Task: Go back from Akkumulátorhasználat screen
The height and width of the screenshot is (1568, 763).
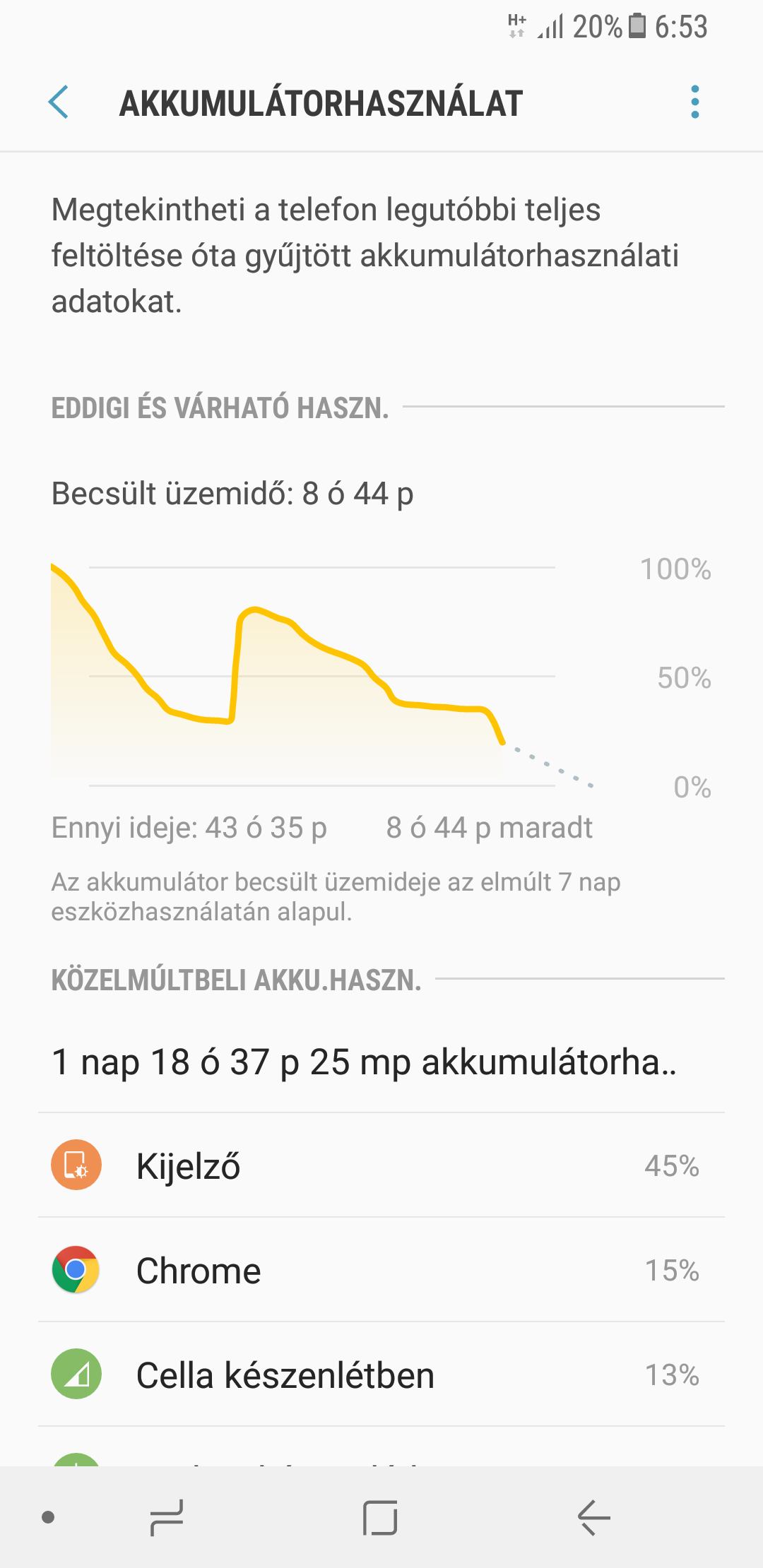Action: click(59, 102)
